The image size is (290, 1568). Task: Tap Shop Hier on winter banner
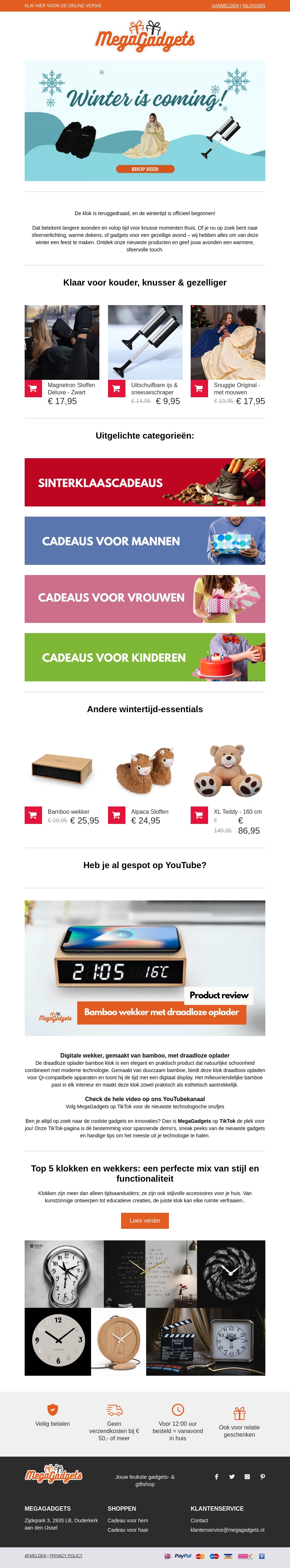(145, 169)
